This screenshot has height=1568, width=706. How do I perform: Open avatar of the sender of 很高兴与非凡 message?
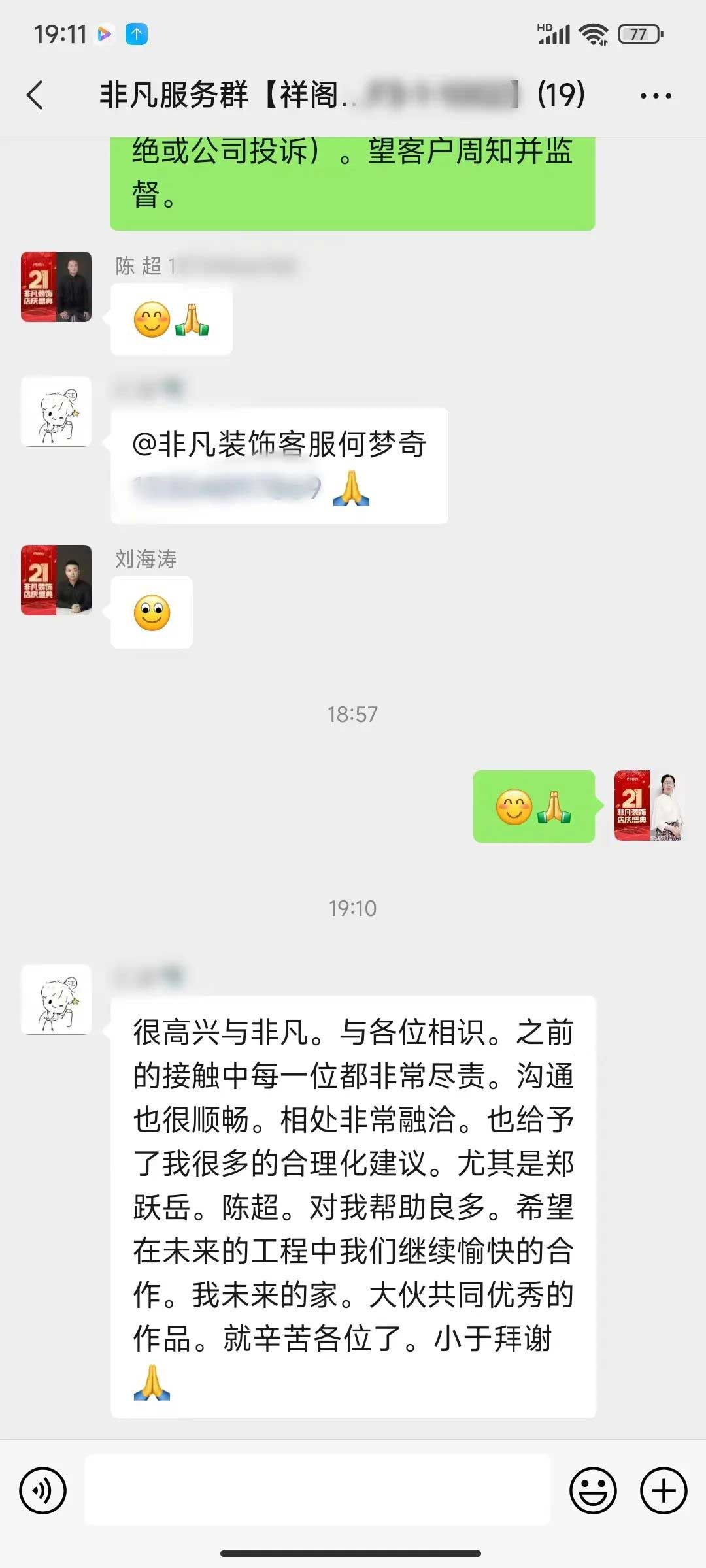pyautogui.click(x=56, y=1000)
